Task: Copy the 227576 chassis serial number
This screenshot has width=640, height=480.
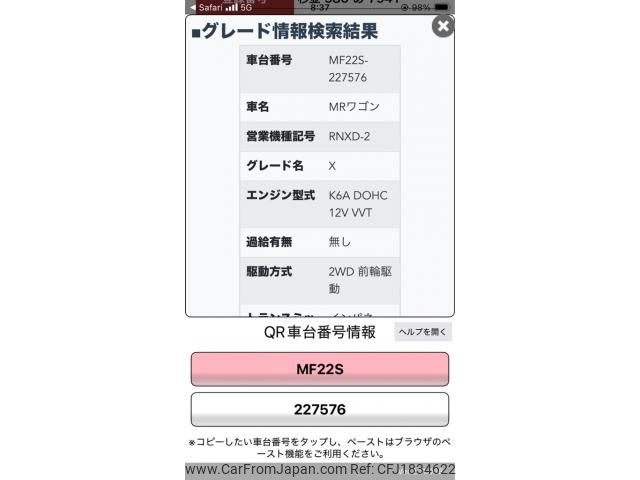Action: pos(319,410)
